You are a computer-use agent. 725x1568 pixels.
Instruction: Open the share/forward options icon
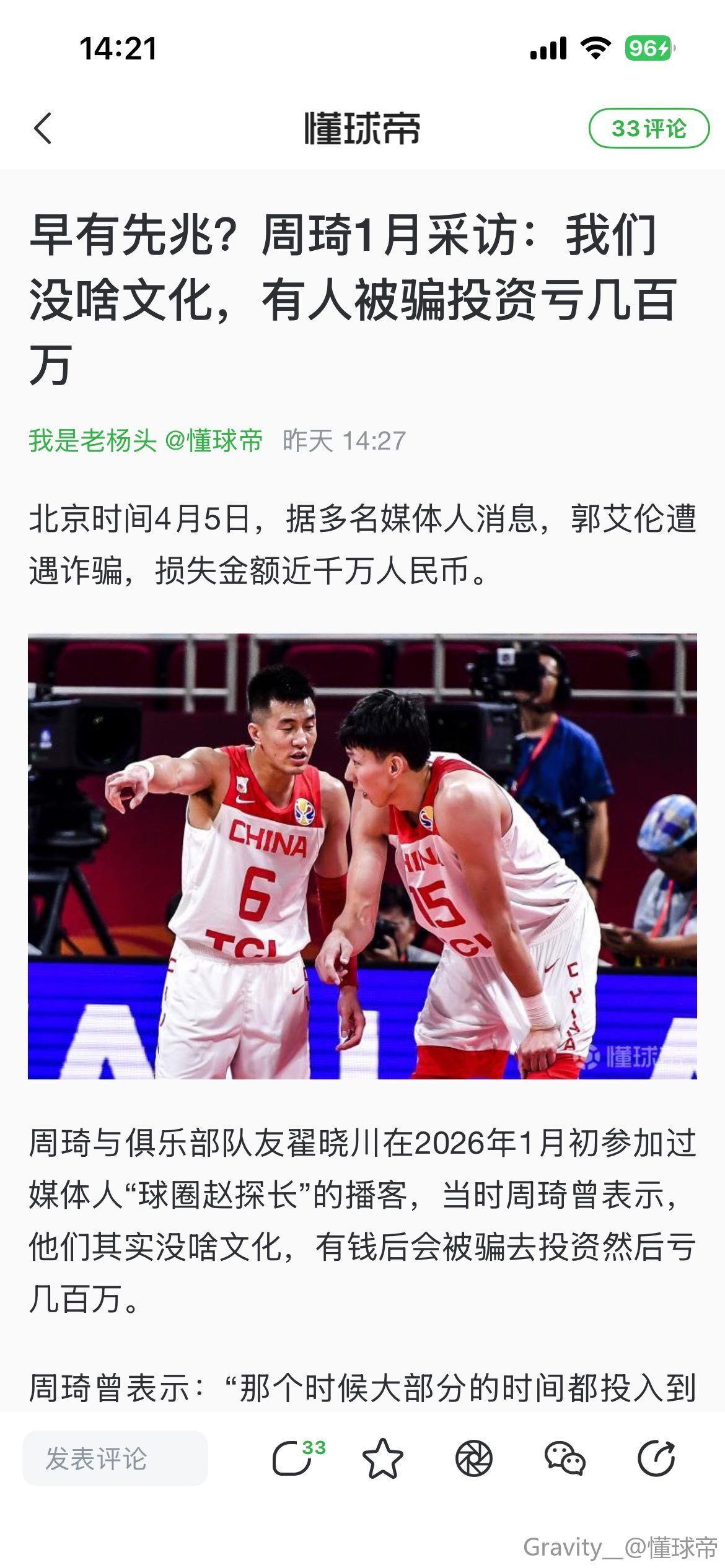click(x=656, y=1458)
